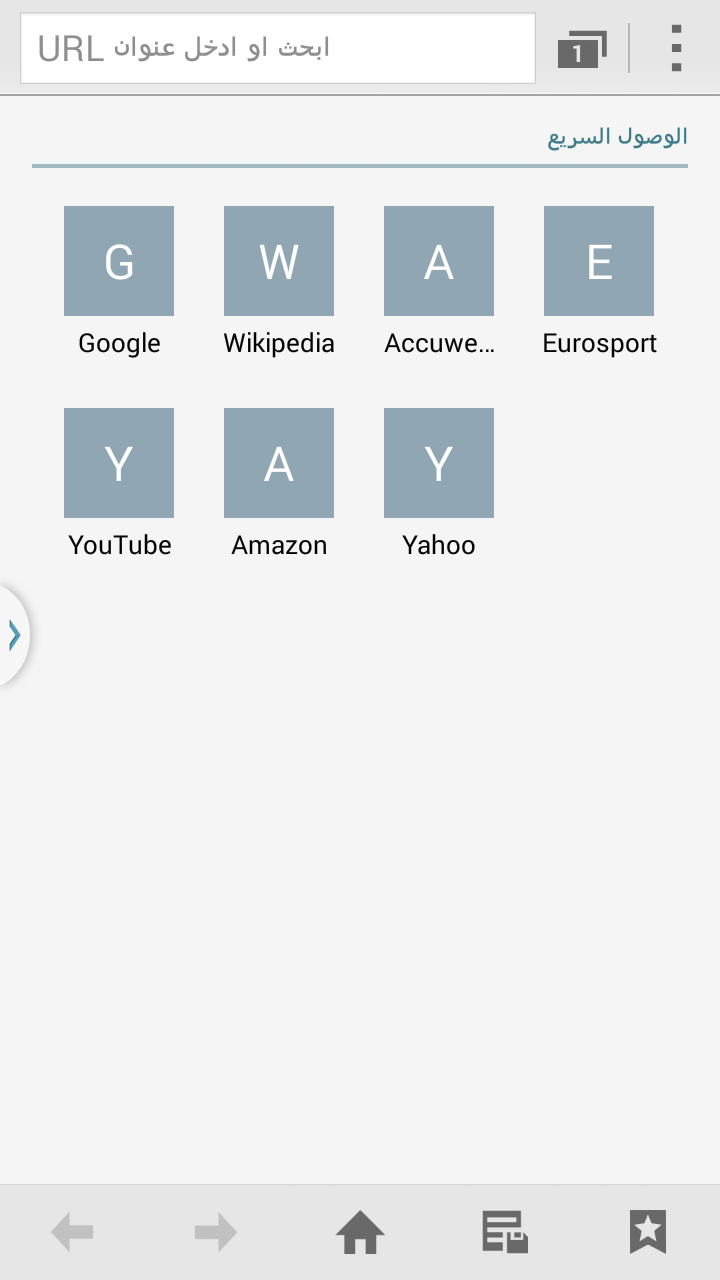Open the bookmarks star icon
The height and width of the screenshot is (1280, 720).
click(648, 1232)
